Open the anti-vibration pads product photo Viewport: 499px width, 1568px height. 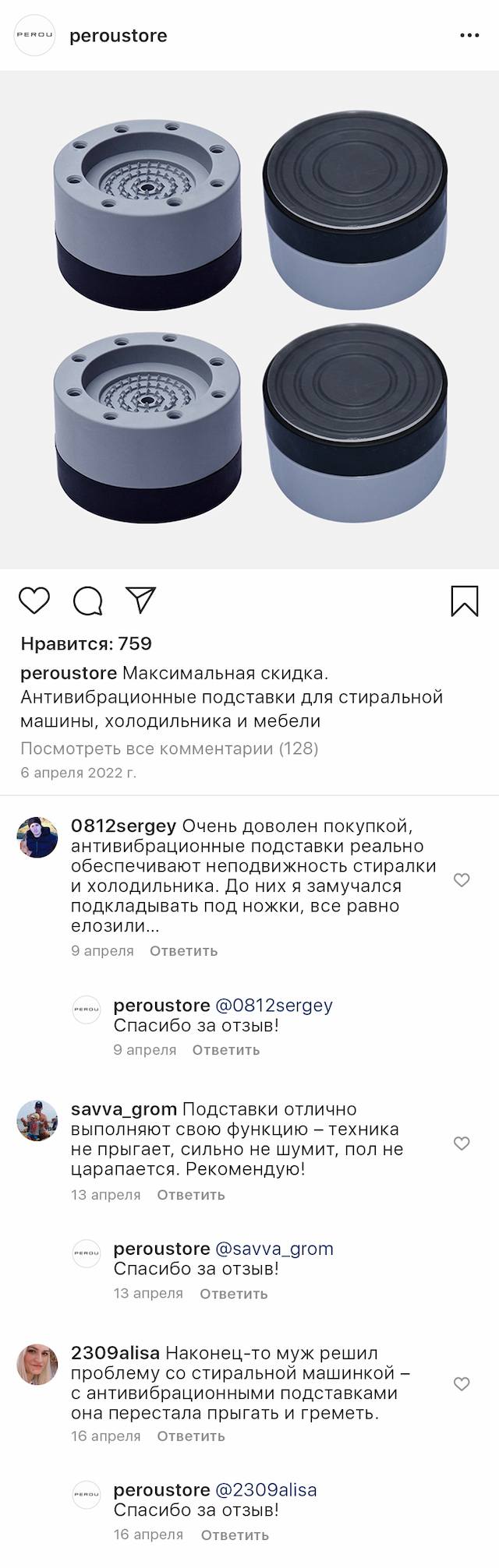pos(249,319)
